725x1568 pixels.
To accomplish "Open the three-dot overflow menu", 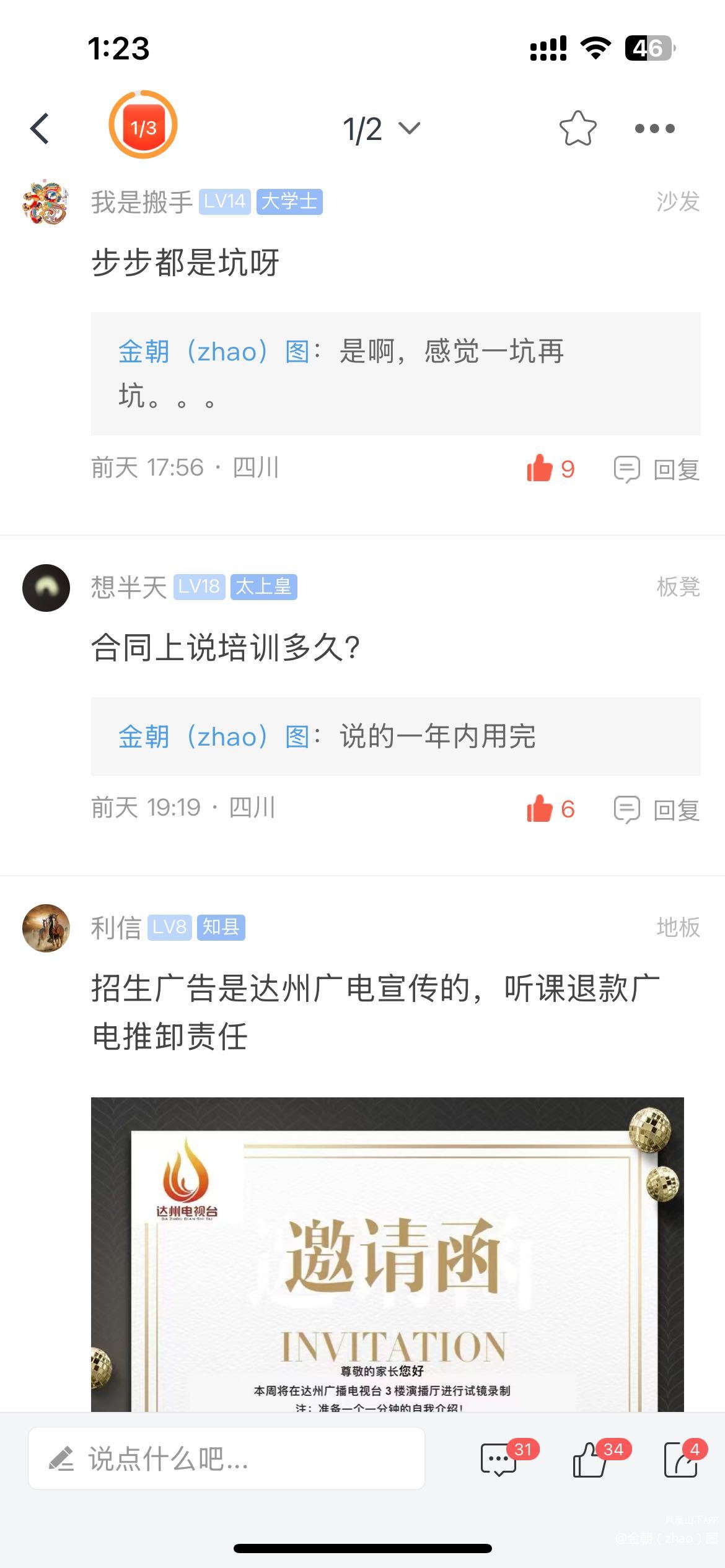I will pyautogui.click(x=654, y=129).
